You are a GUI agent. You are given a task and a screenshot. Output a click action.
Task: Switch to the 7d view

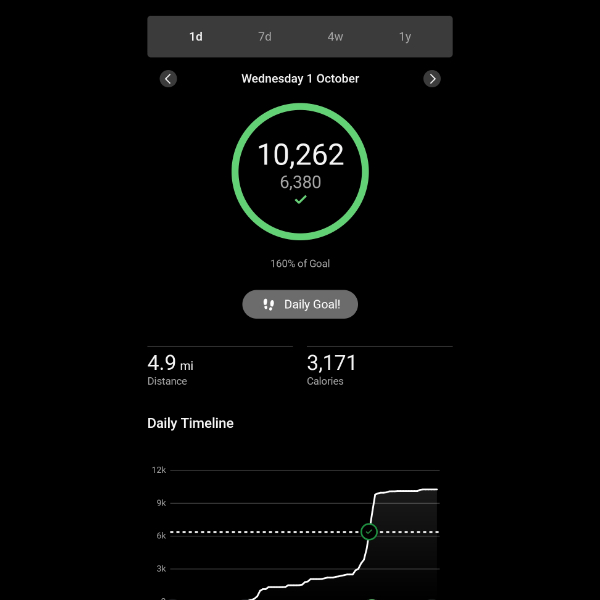[x=265, y=37]
